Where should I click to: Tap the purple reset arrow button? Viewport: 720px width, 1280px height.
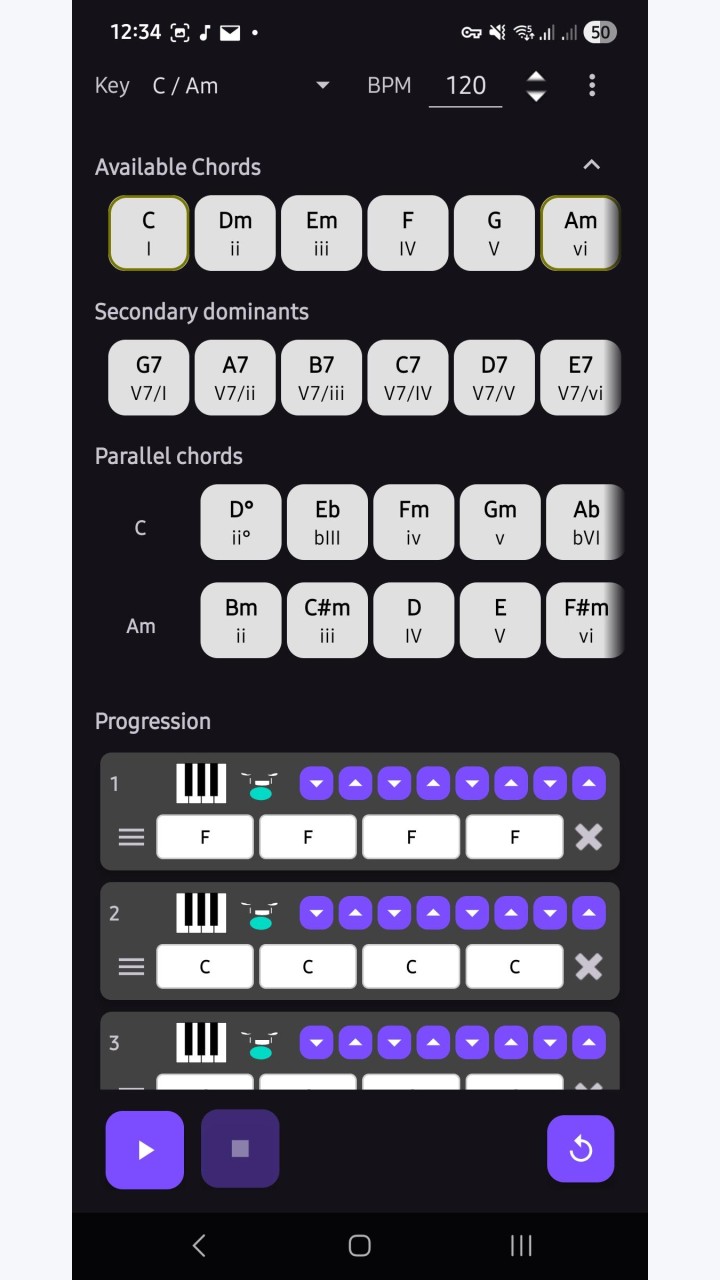coord(581,1149)
